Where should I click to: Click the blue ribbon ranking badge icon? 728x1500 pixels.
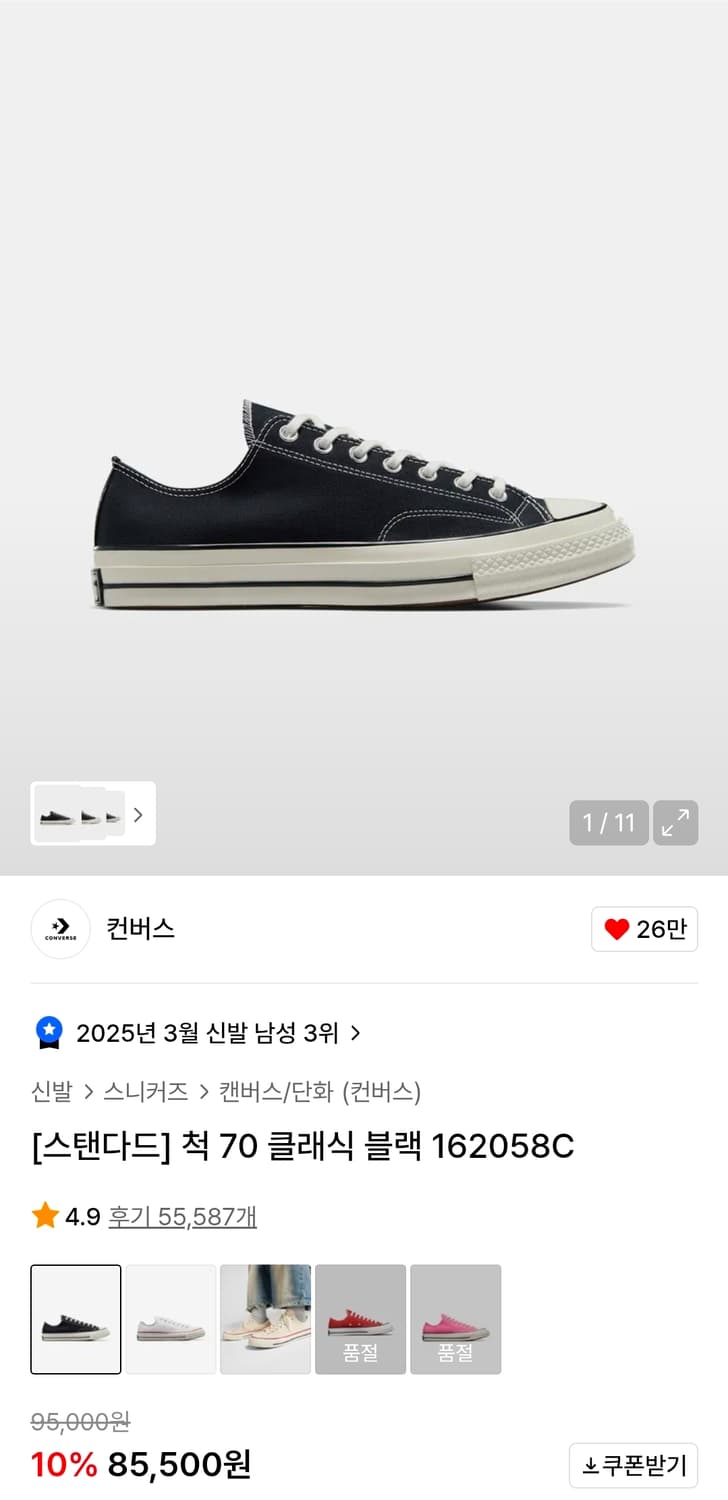coord(44,1032)
